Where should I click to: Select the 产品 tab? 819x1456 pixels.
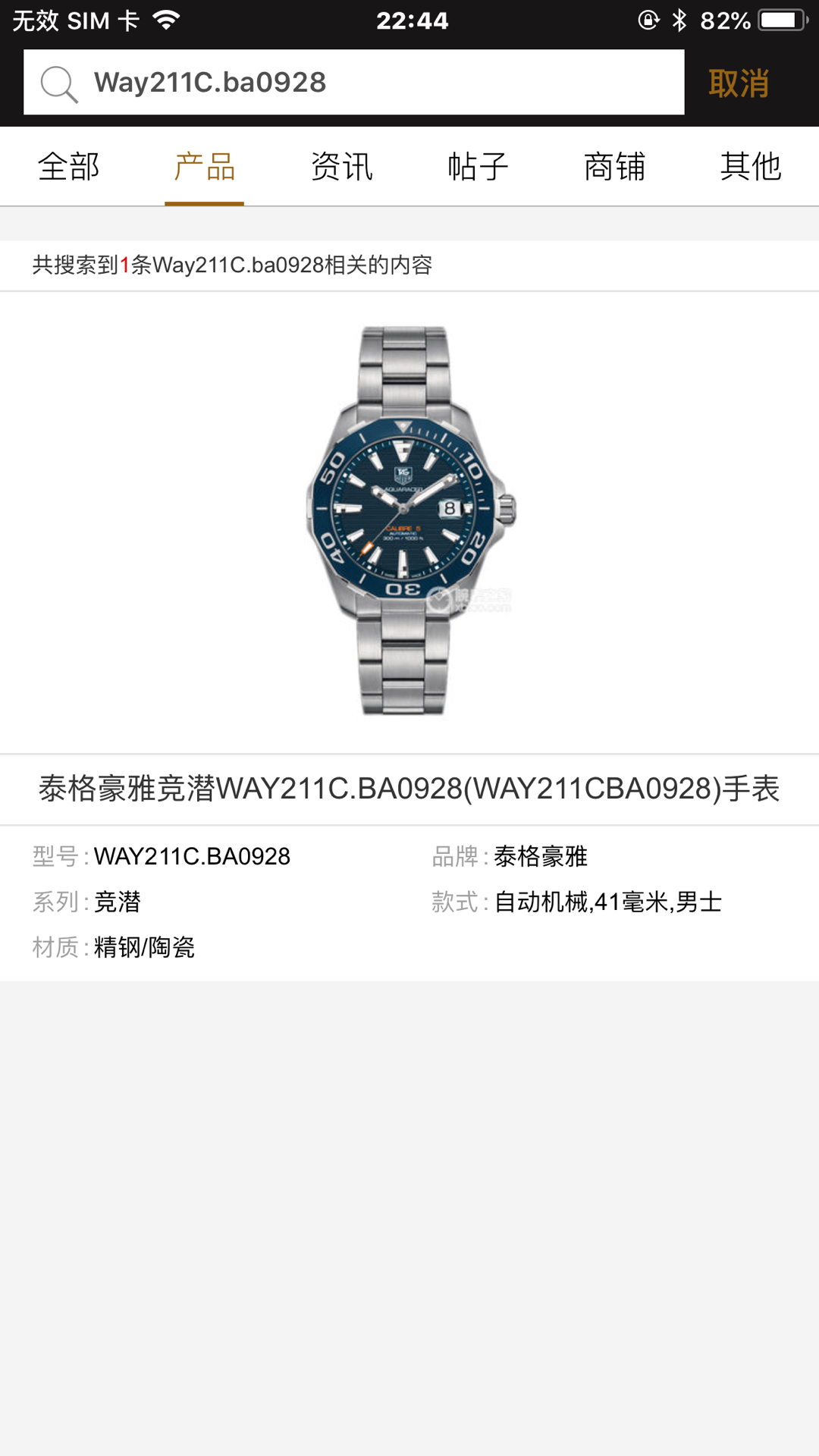(x=205, y=166)
